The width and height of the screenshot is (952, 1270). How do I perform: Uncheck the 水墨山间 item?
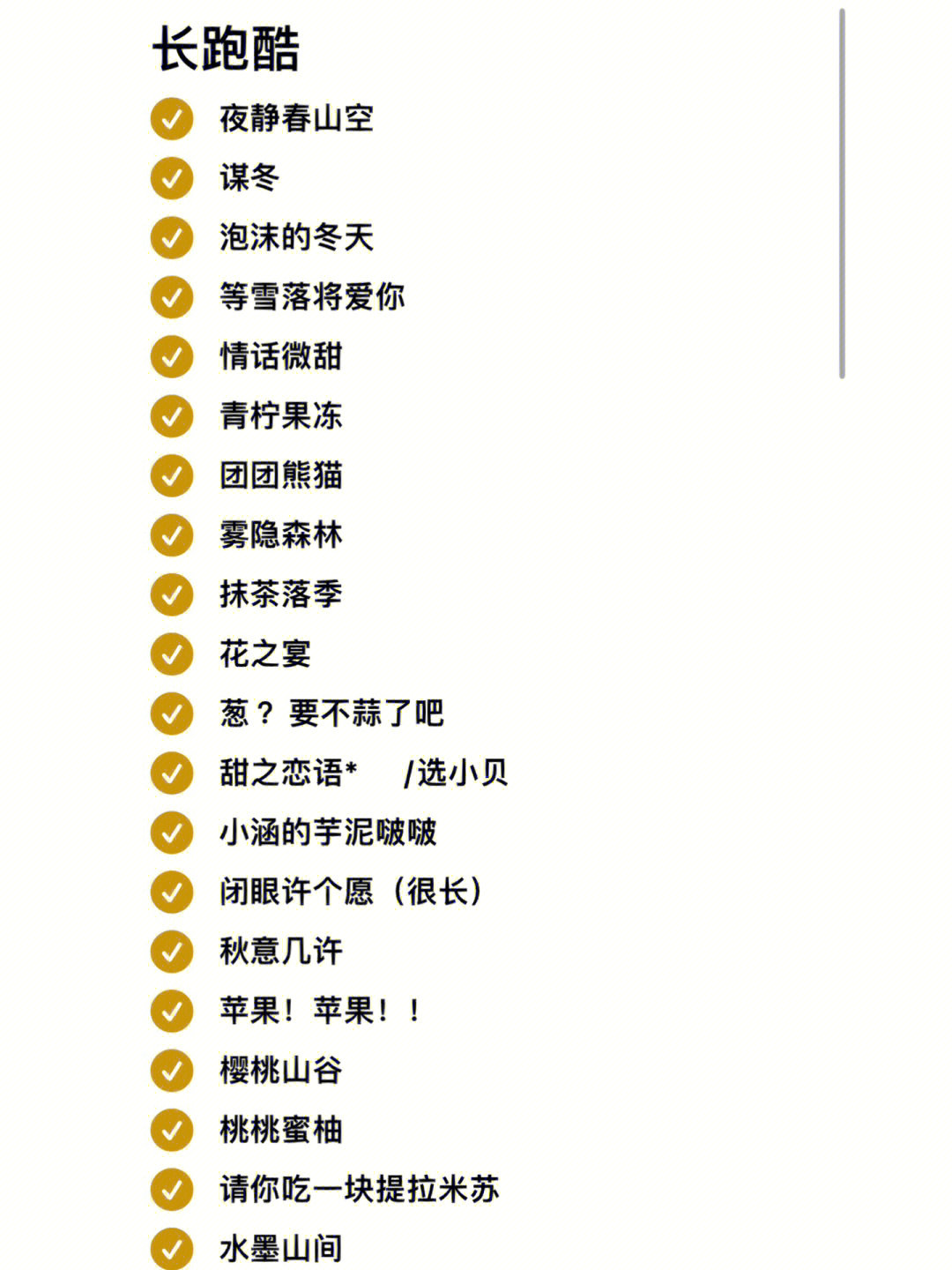pos(172,1249)
